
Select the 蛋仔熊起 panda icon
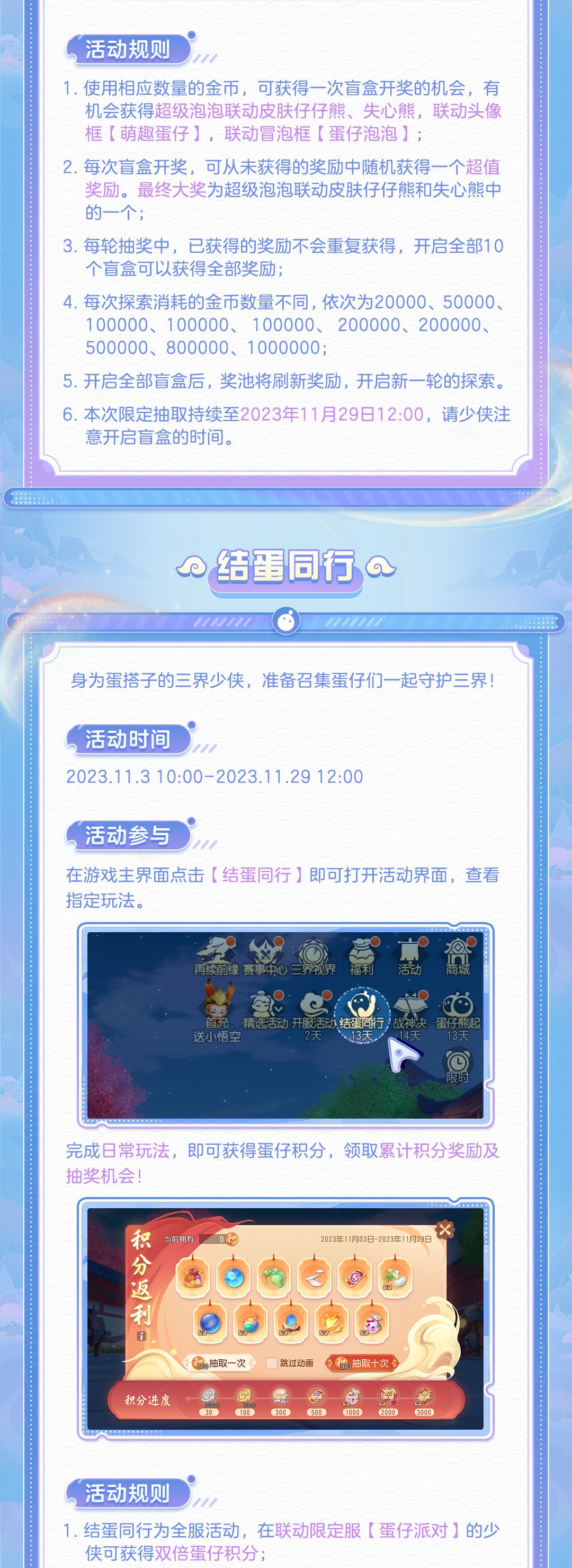457,1004
